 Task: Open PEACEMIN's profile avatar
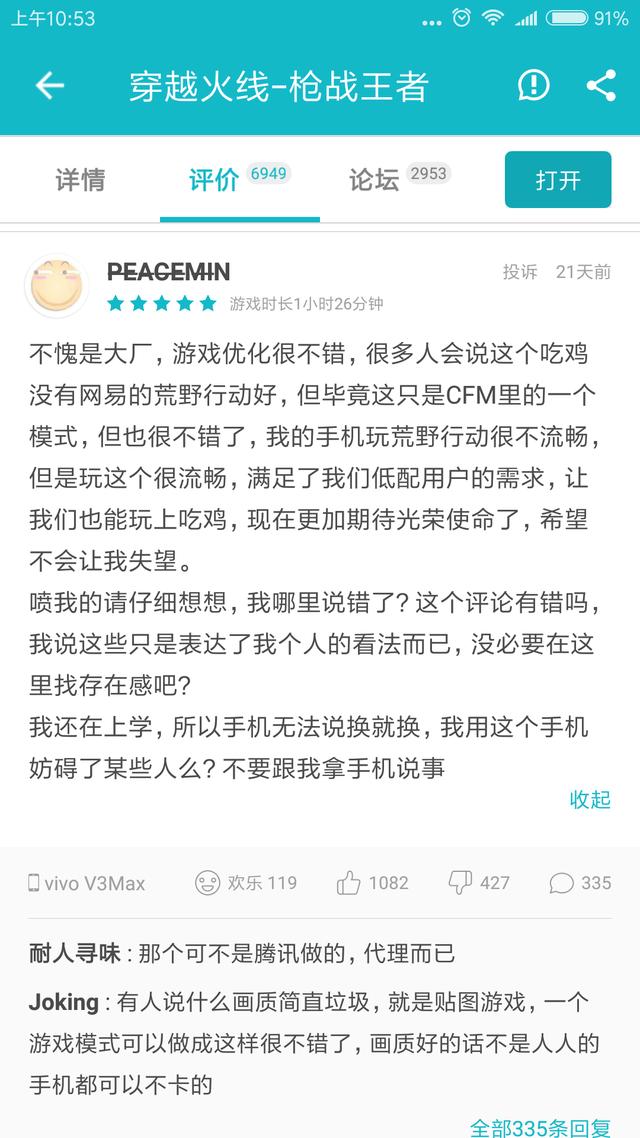point(57,285)
